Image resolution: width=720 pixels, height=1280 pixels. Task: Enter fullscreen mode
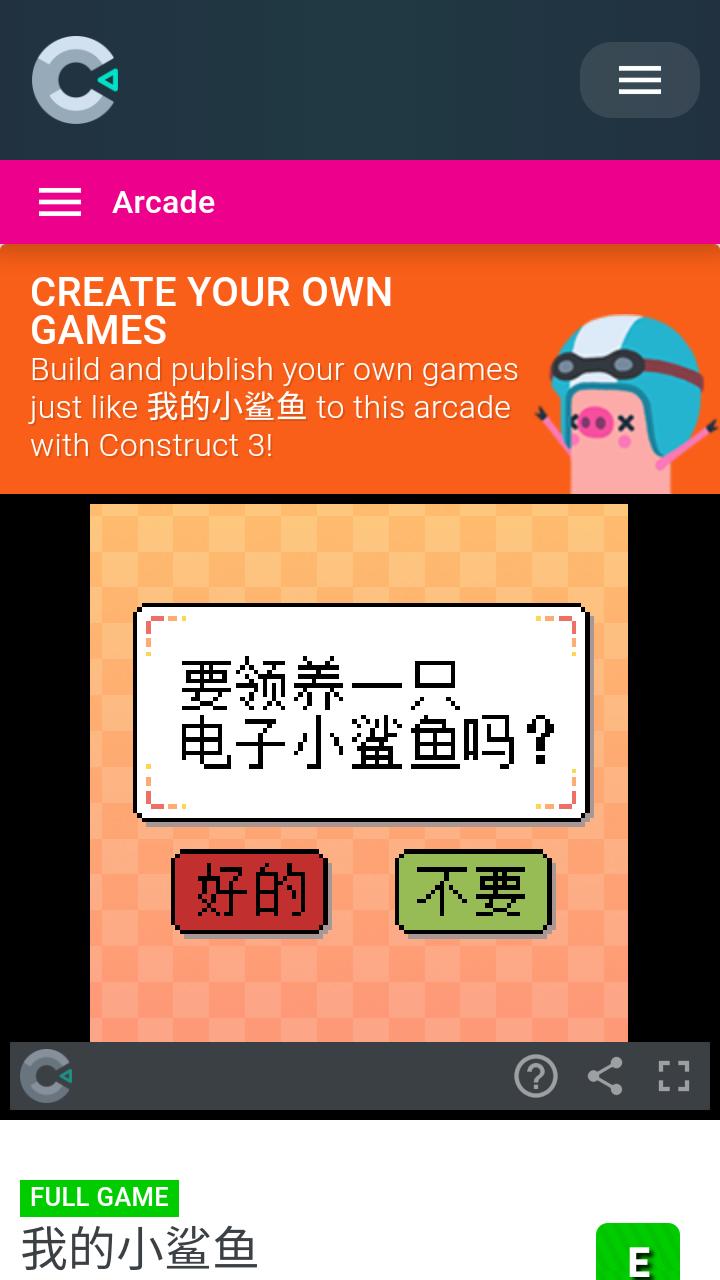click(x=674, y=1076)
